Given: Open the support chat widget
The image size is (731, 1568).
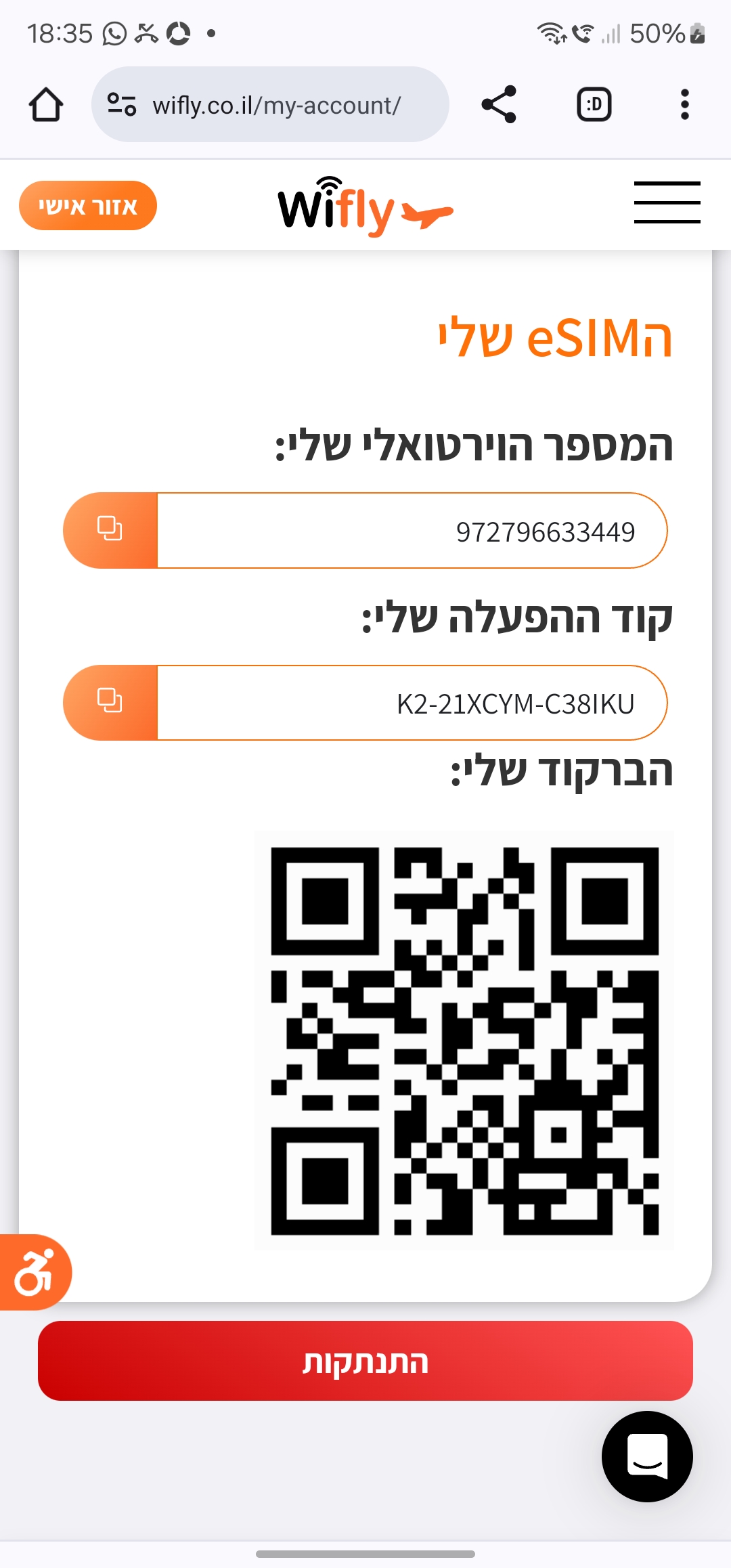Looking at the screenshot, I should pos(647,1456).
